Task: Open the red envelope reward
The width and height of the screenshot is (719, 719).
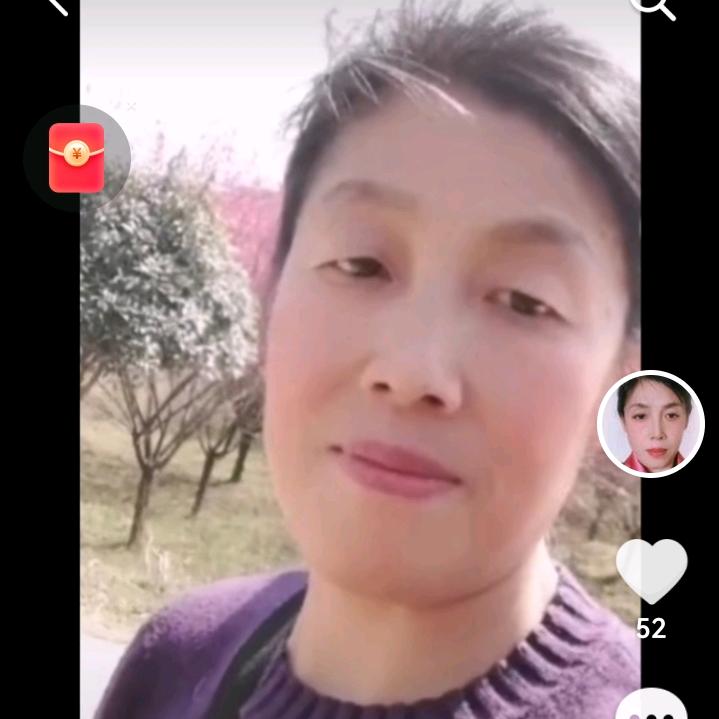Action: pyautogui.click(x=76, y=158)
